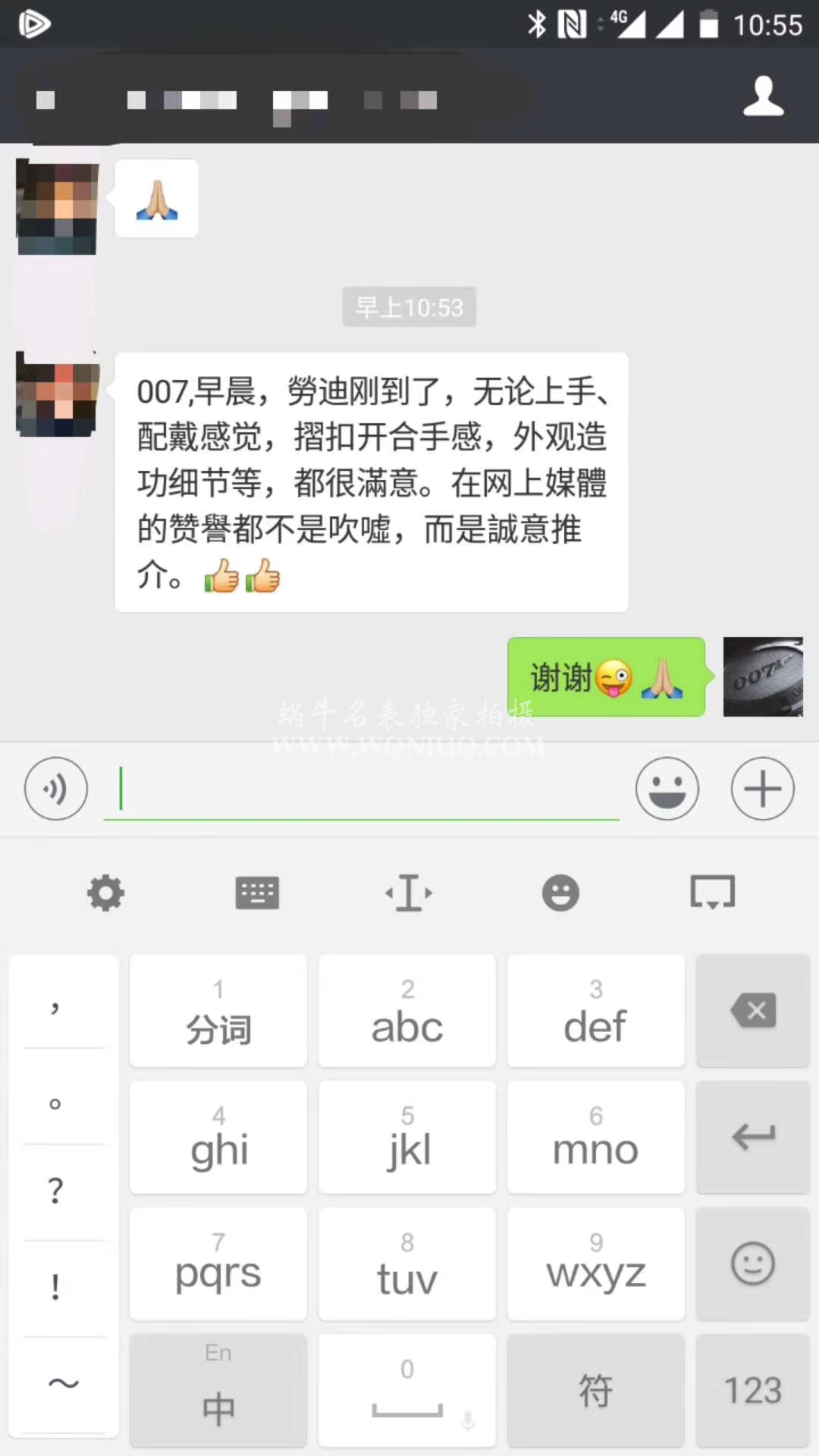Viewport: 819px width, 1456px height.
Task: Open keyboard settings with the gear icon
Action: pyautogui.click(x=105, y=893)
